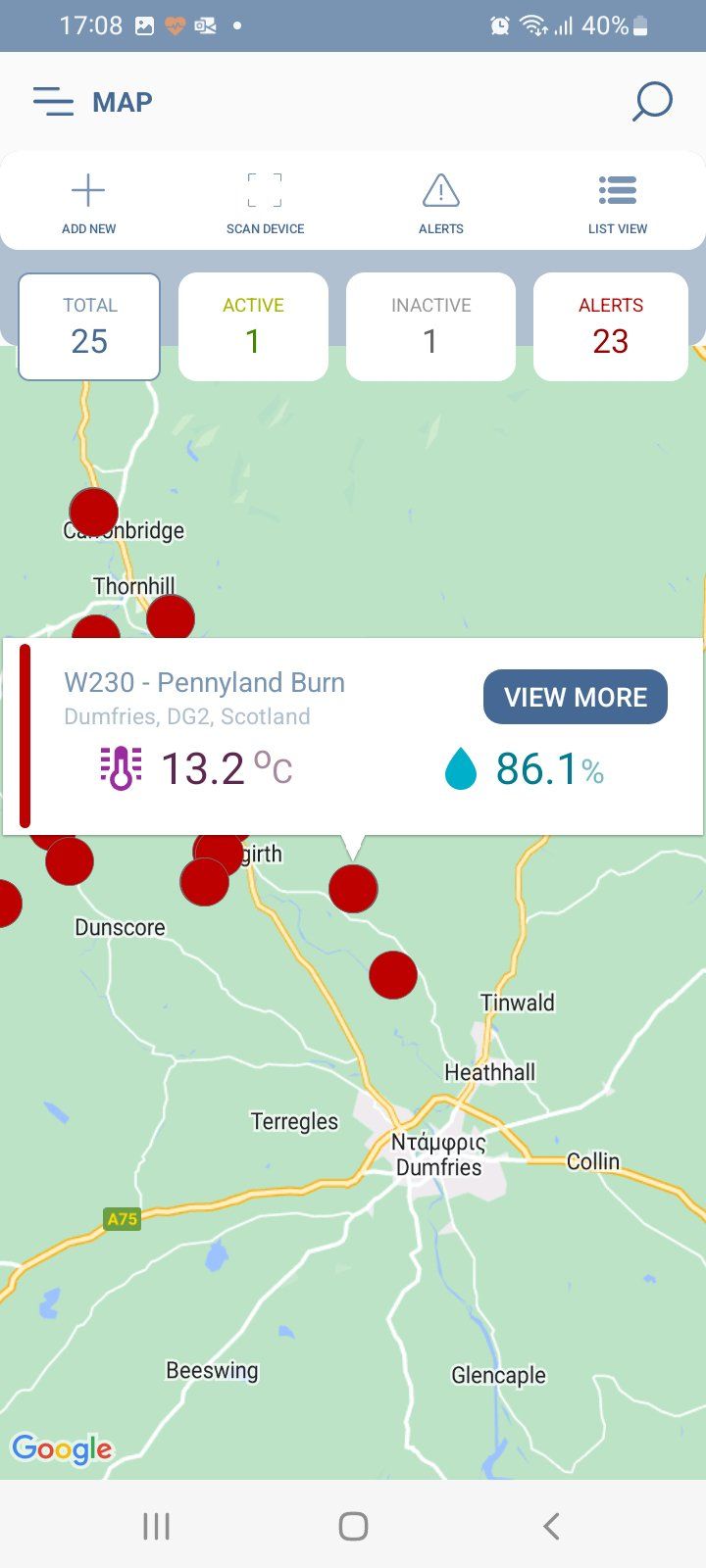Show the 23 Alerts filter

(610, 326)
